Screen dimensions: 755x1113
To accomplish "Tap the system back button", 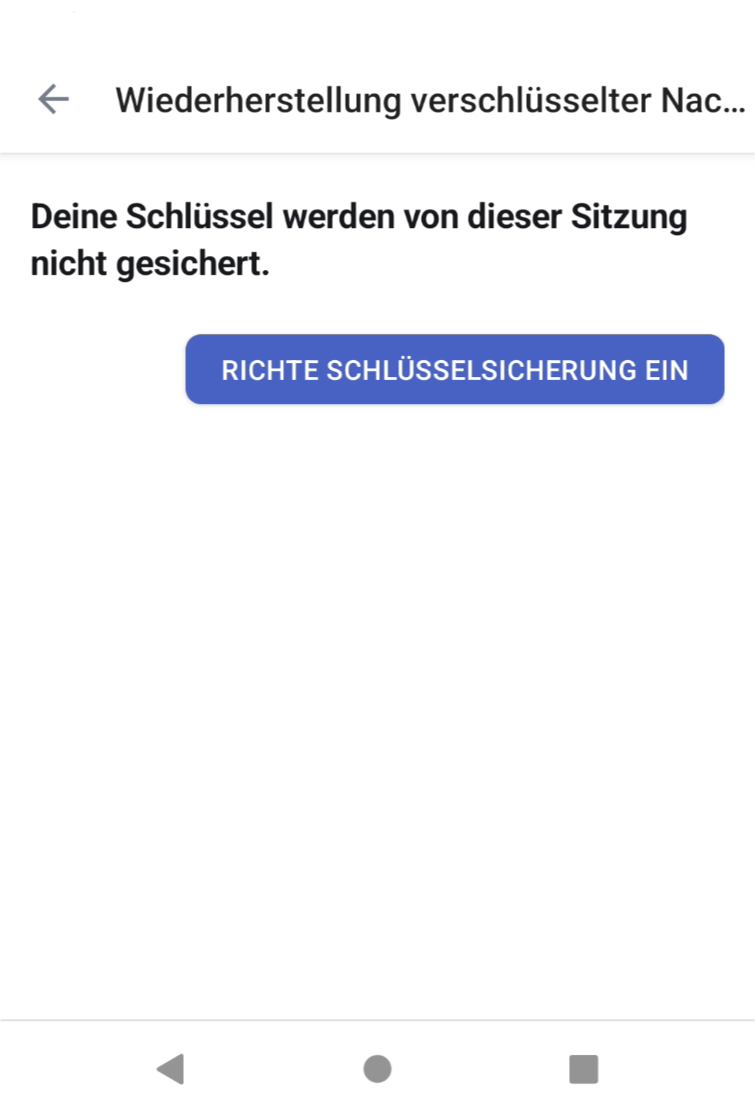I will pyautogui.click(x=171, y=1069).
